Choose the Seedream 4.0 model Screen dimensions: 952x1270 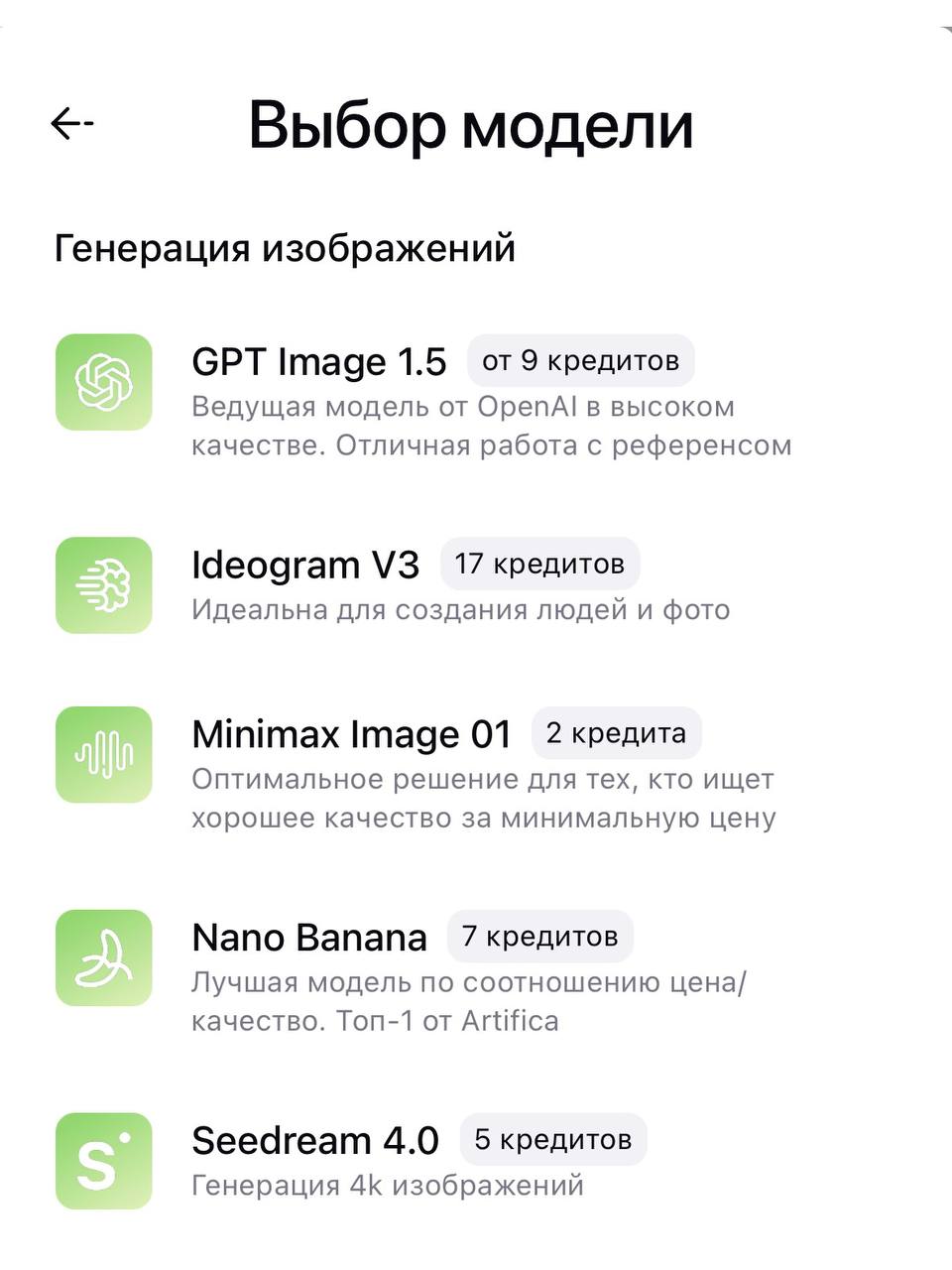(315, 1141)
